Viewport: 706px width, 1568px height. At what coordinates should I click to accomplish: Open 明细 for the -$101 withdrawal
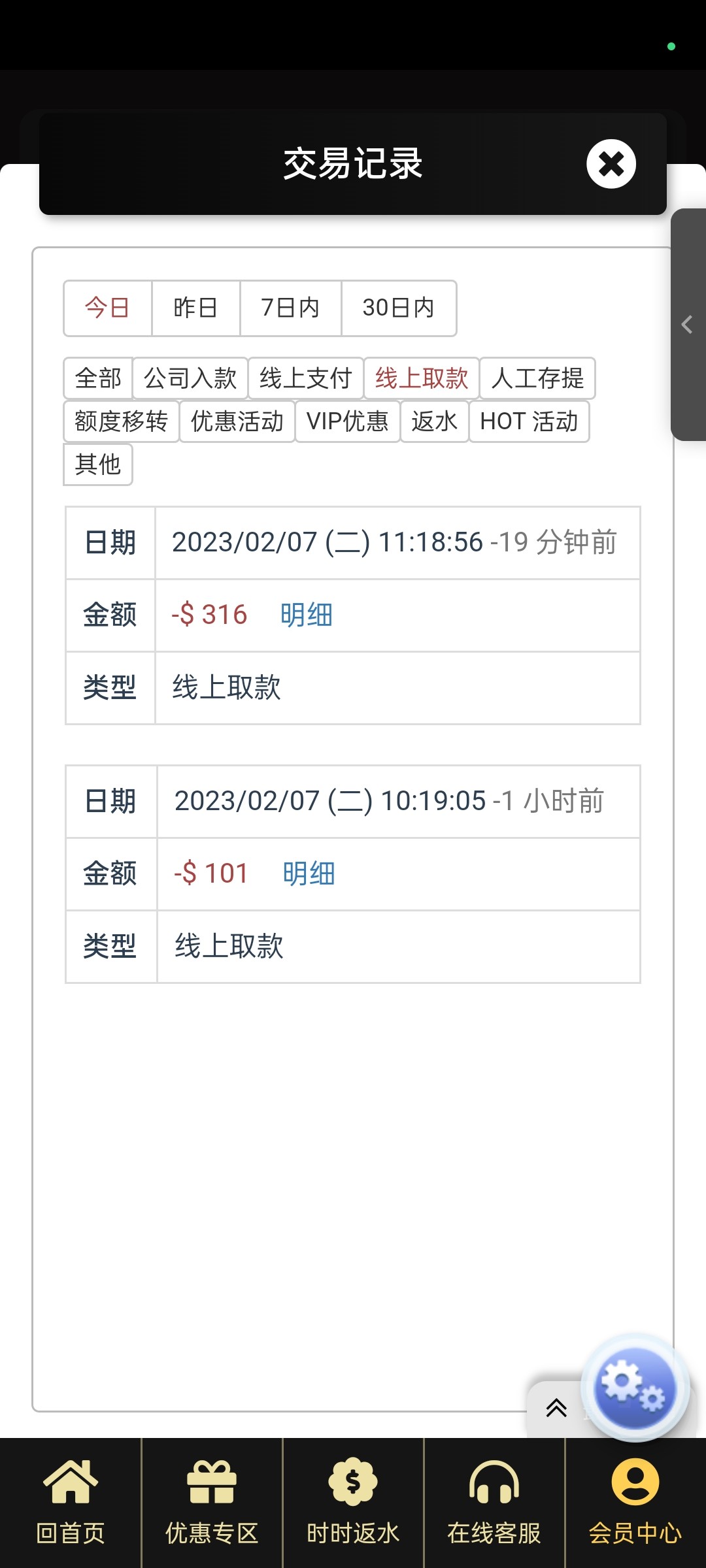(309, 874)
